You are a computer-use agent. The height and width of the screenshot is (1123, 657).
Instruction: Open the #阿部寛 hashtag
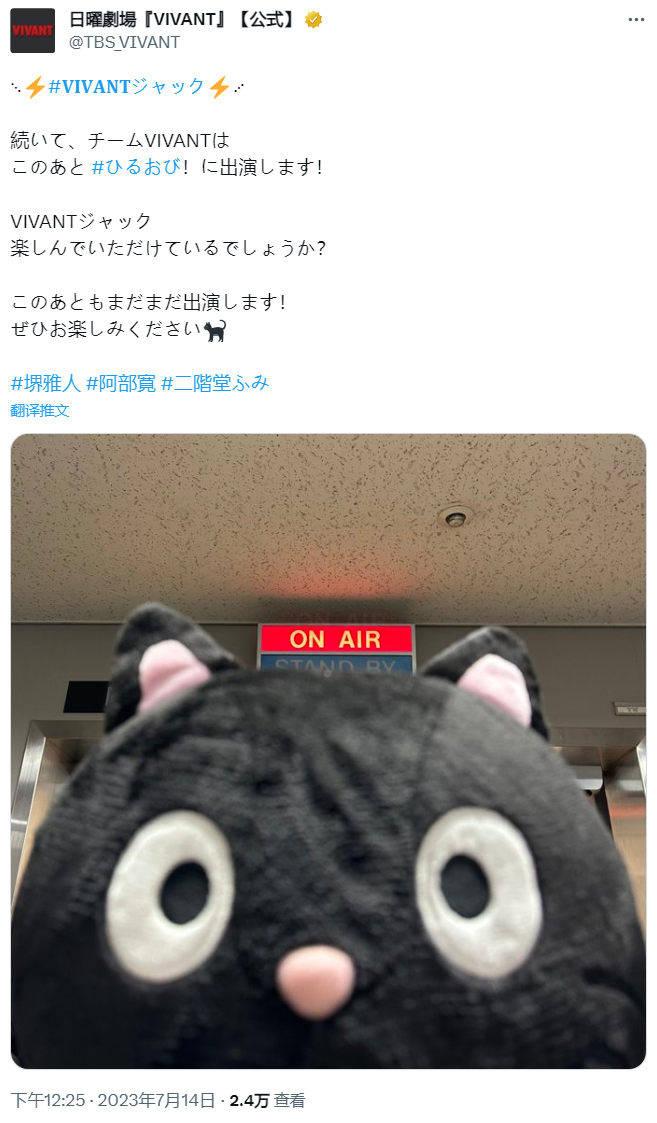[x=121, y=383]
